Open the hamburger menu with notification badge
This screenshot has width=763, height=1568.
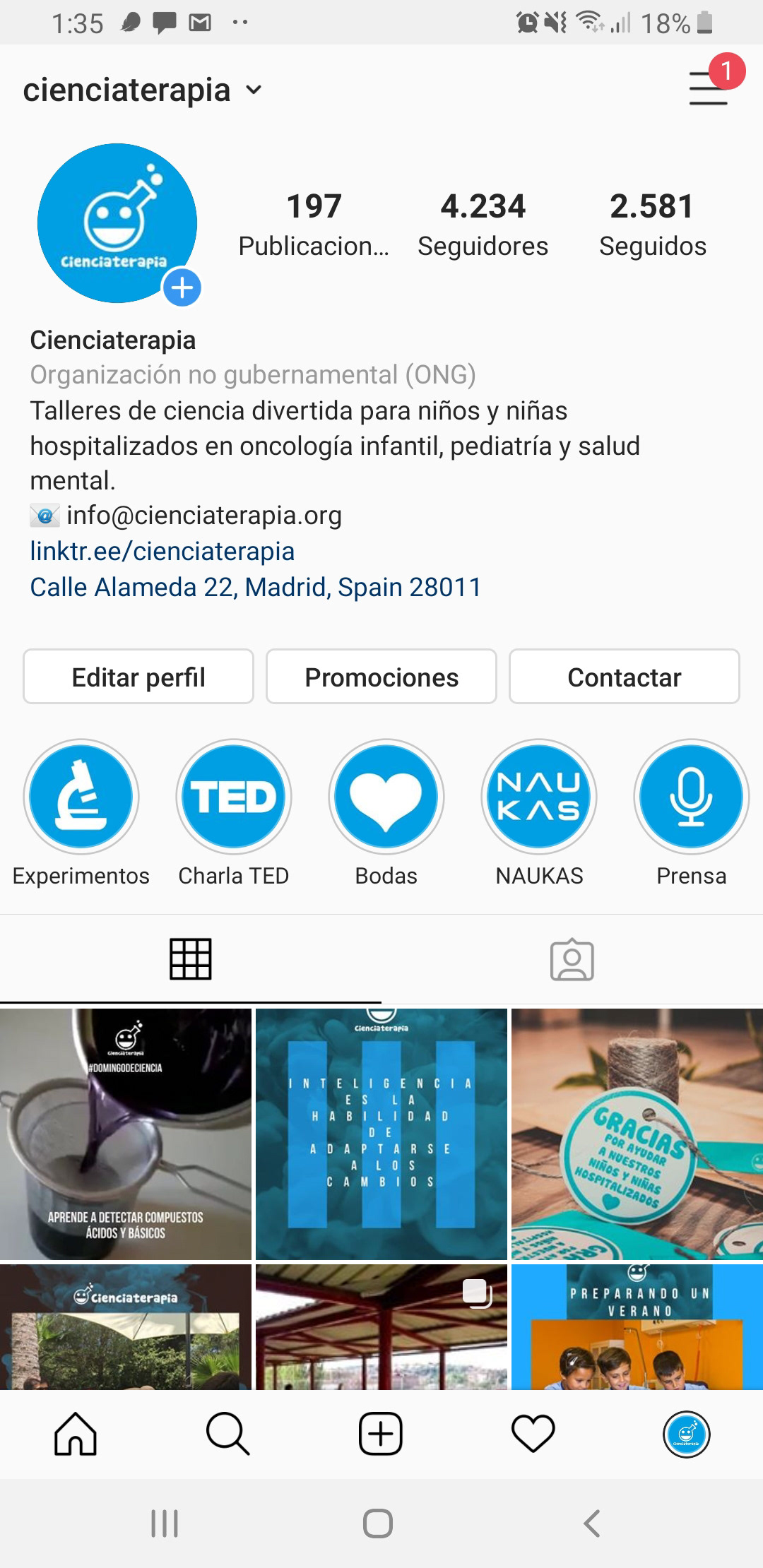tap(709, 88)
